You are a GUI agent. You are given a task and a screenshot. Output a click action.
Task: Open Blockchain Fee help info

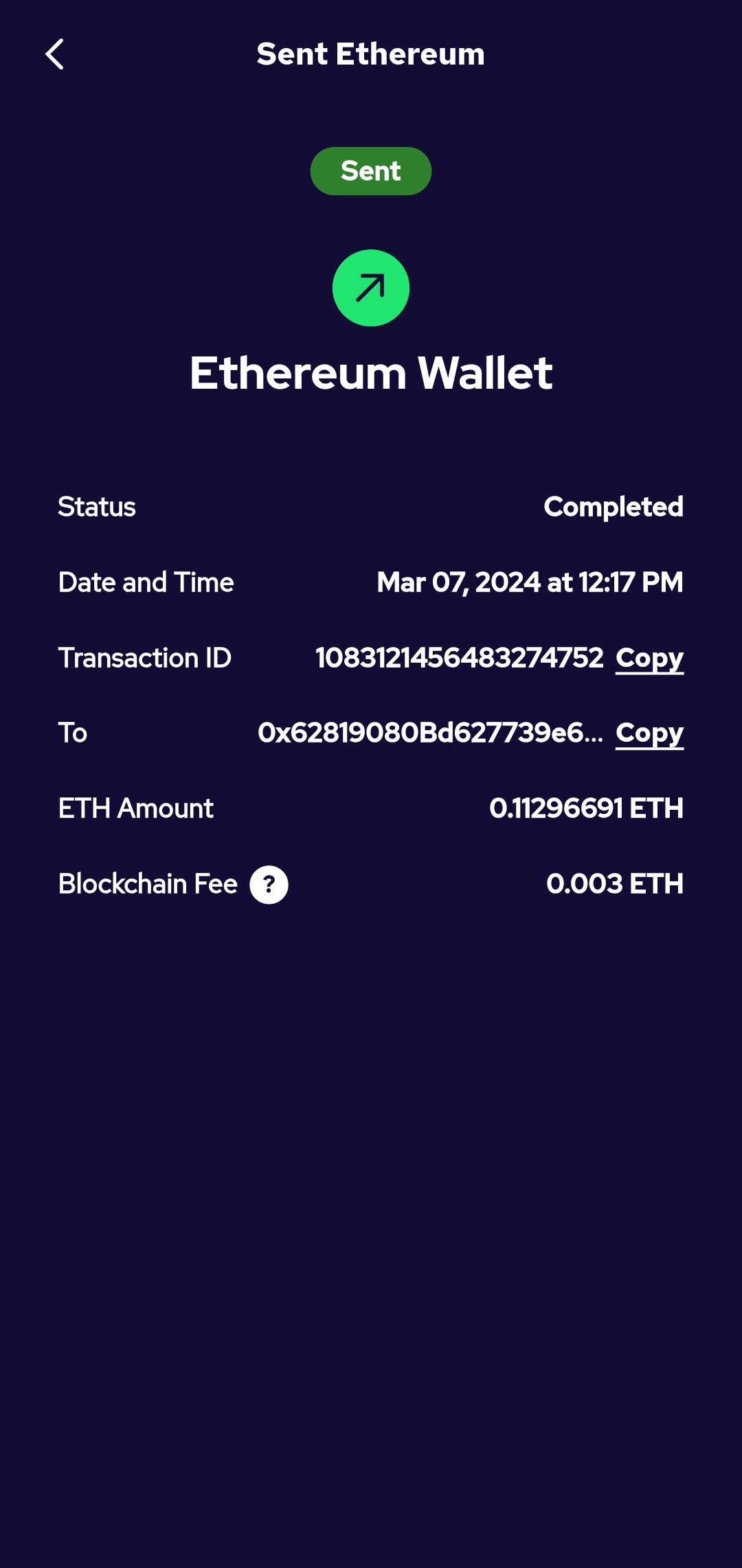pyautogui.click(x=269, y=885)
